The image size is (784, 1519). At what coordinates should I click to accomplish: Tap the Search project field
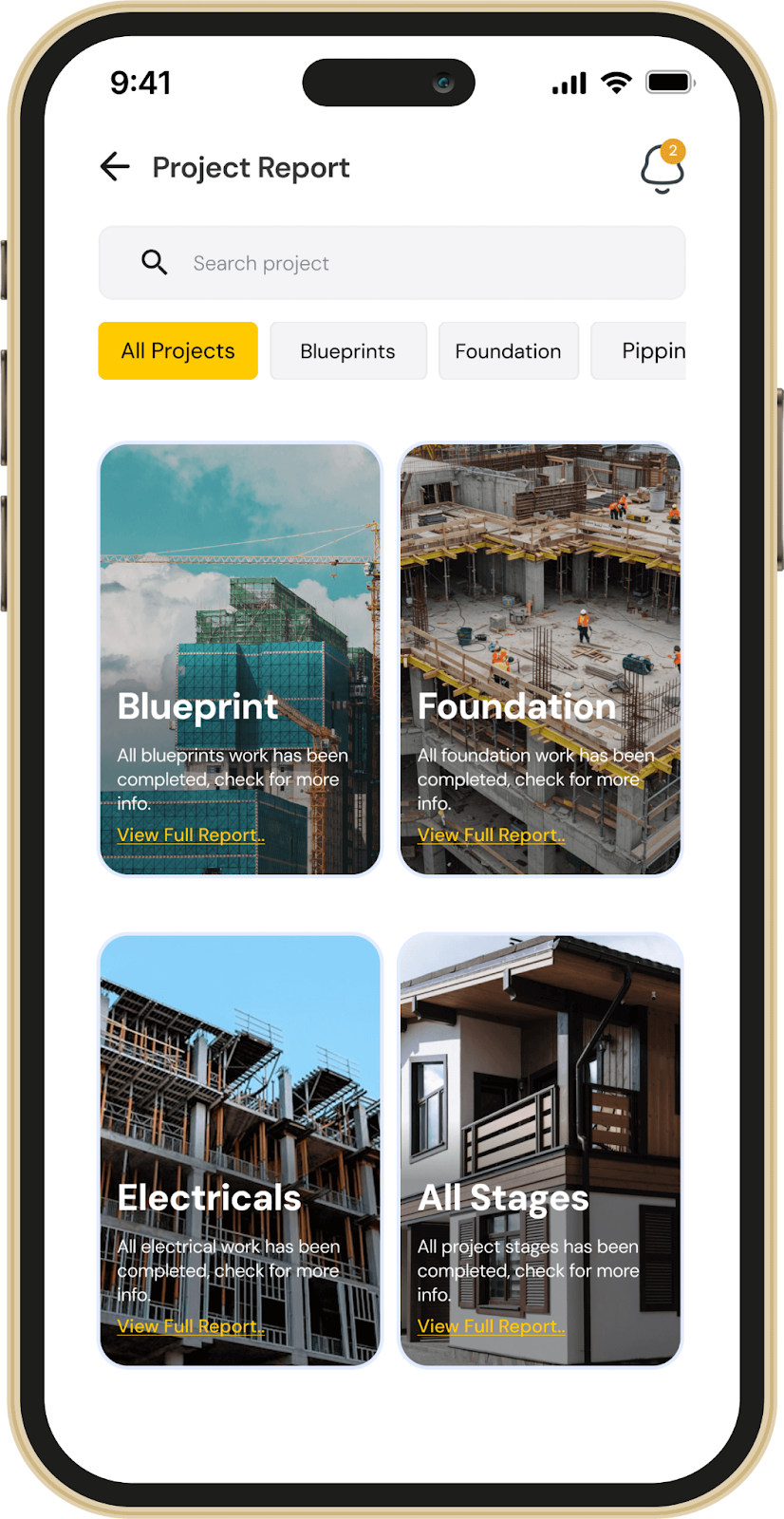391,263
